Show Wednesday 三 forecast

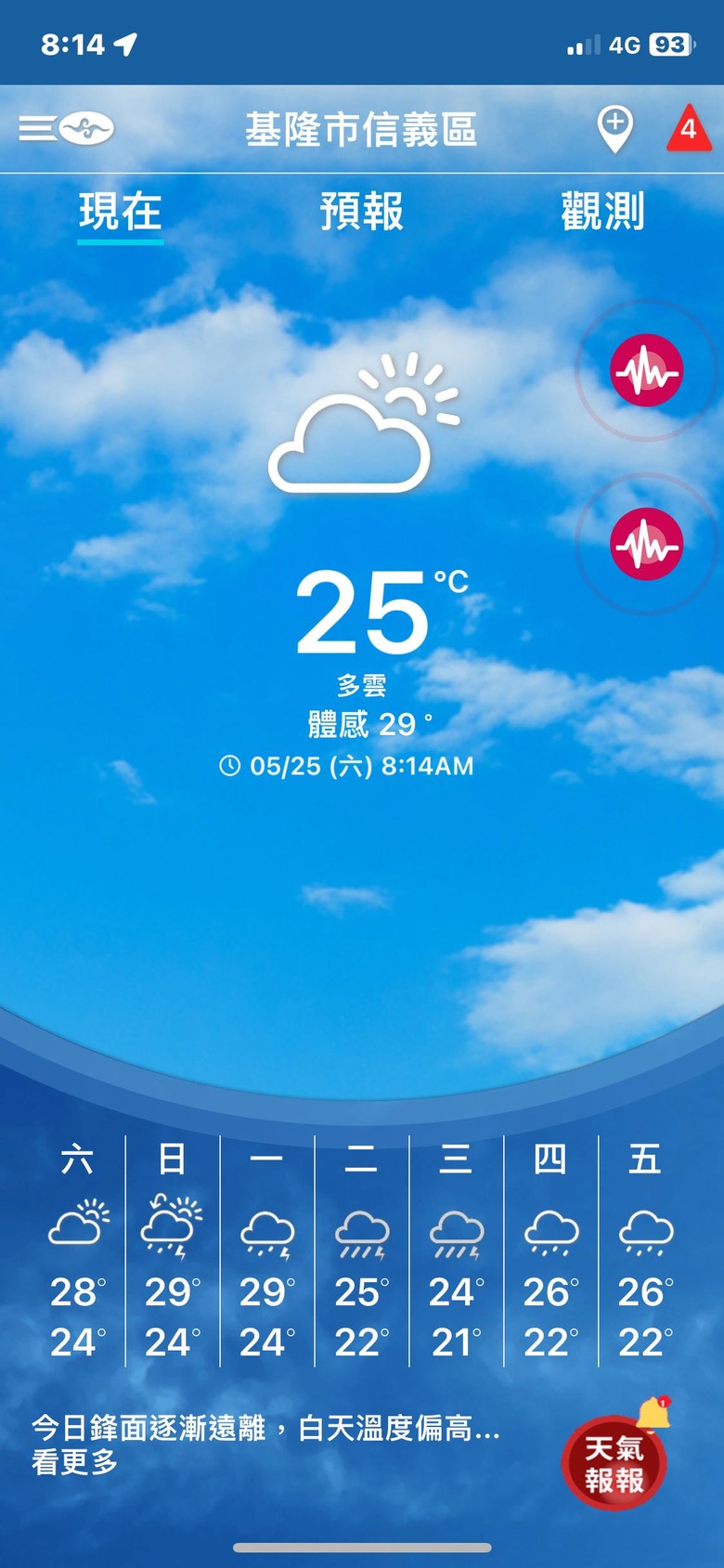tap(457, 1250)
